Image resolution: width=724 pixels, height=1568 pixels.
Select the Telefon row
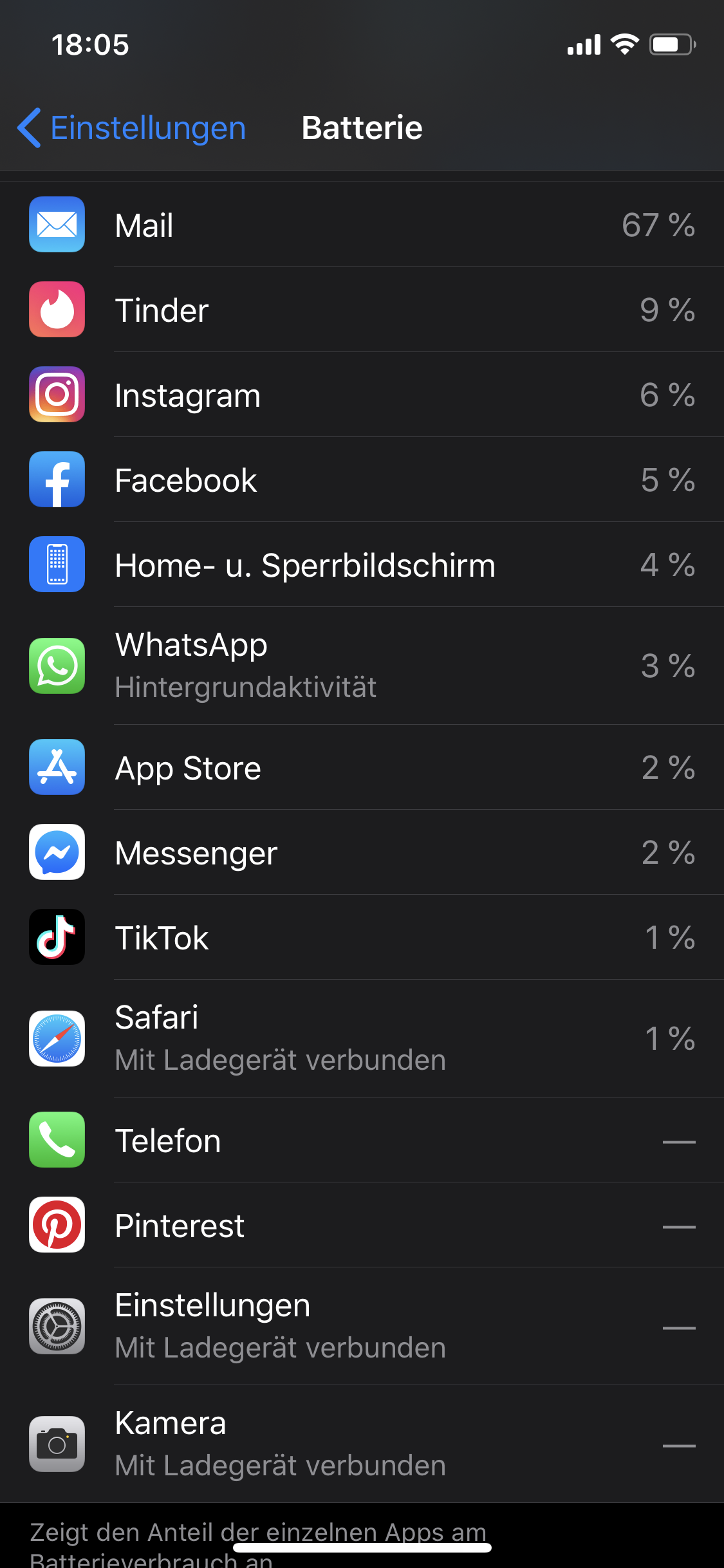(x=362, y=1140)
